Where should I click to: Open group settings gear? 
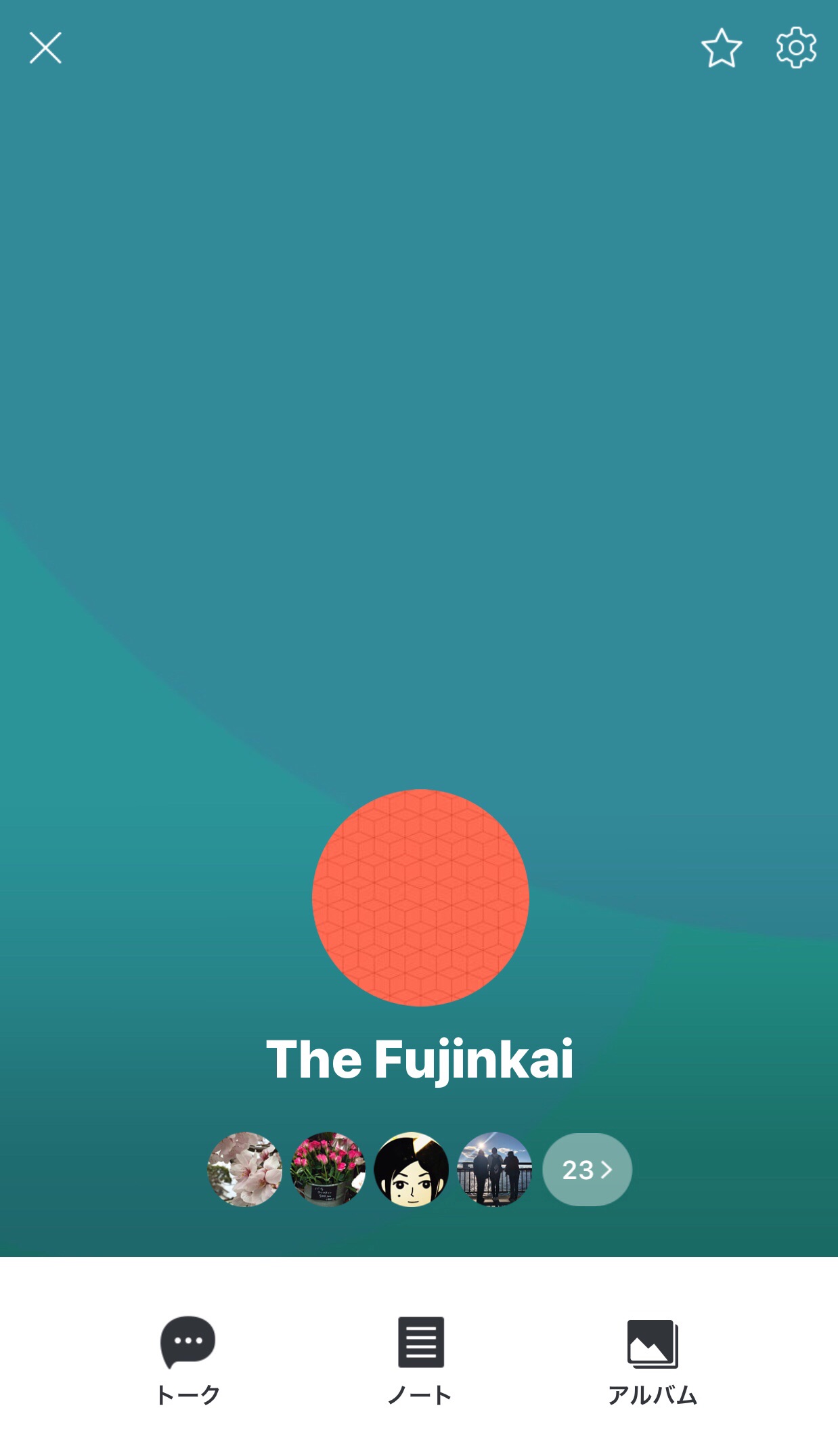[x=796, y=48]
